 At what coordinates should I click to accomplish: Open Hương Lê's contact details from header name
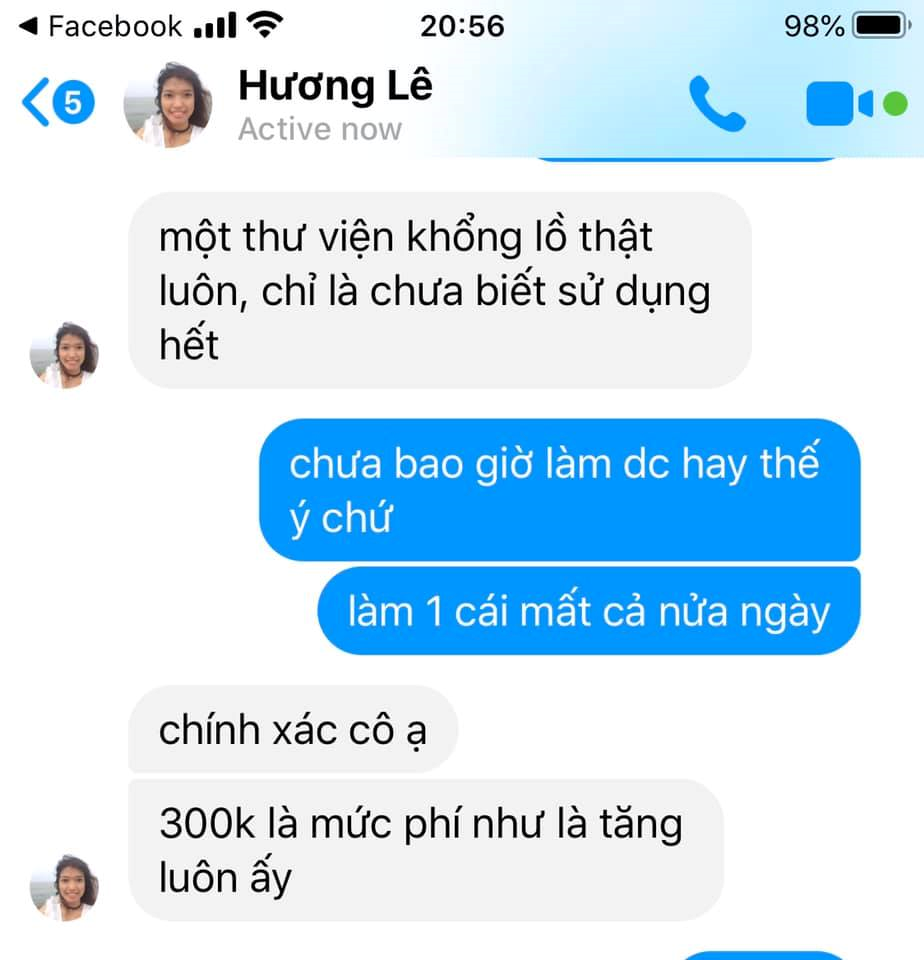pyautogui.click(x=334, y=87)
